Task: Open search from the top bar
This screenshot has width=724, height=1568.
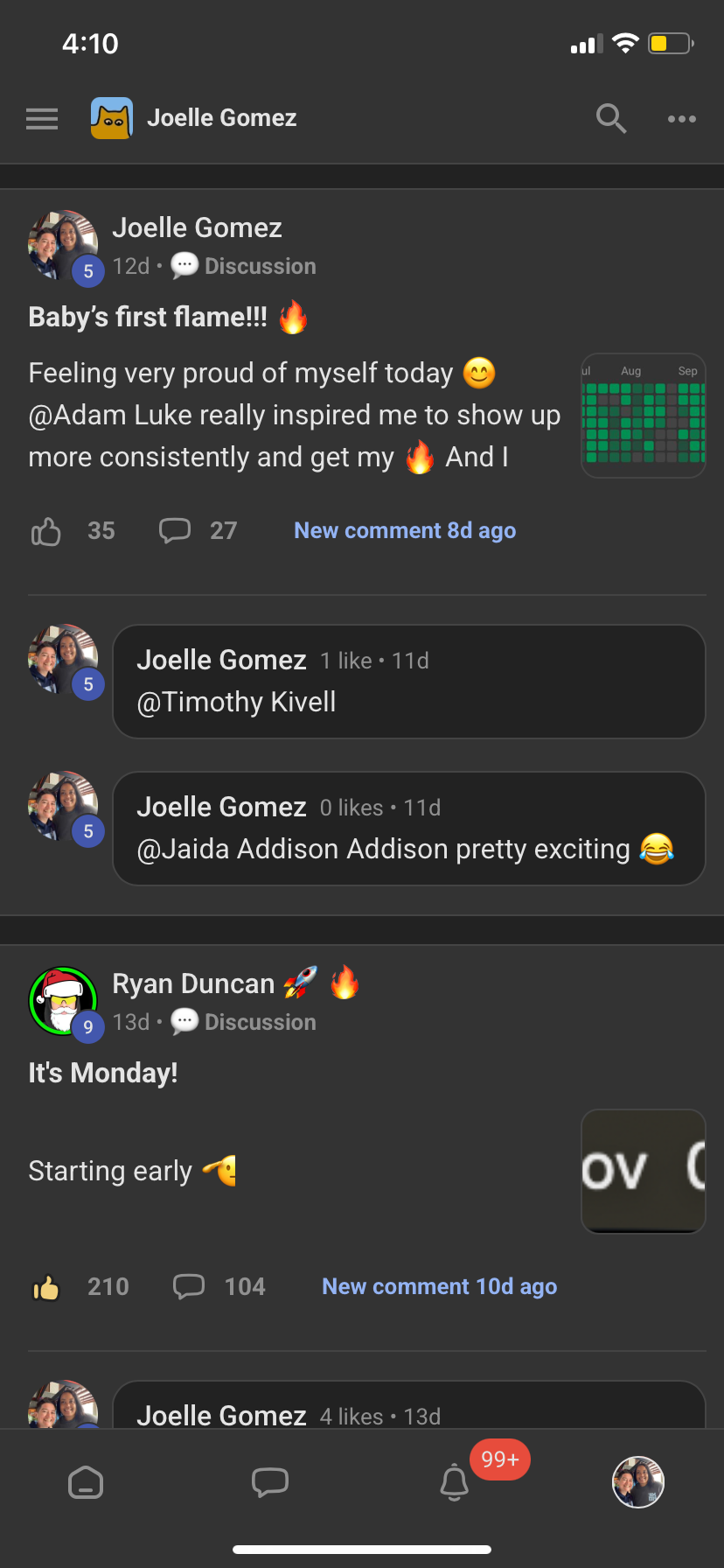Action: tap(611, 118)
